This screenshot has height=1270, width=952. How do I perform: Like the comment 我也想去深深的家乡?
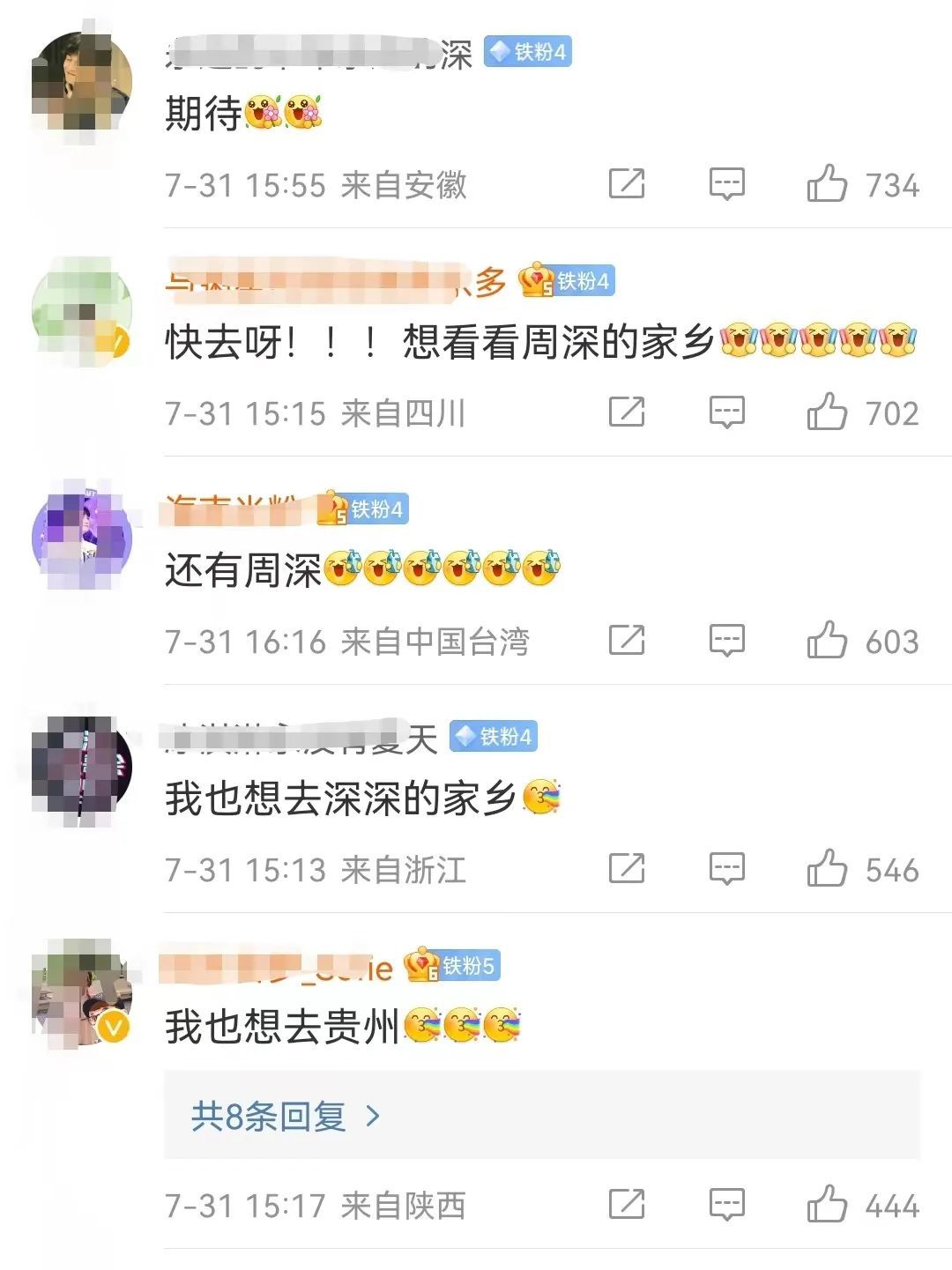[827, 869]
